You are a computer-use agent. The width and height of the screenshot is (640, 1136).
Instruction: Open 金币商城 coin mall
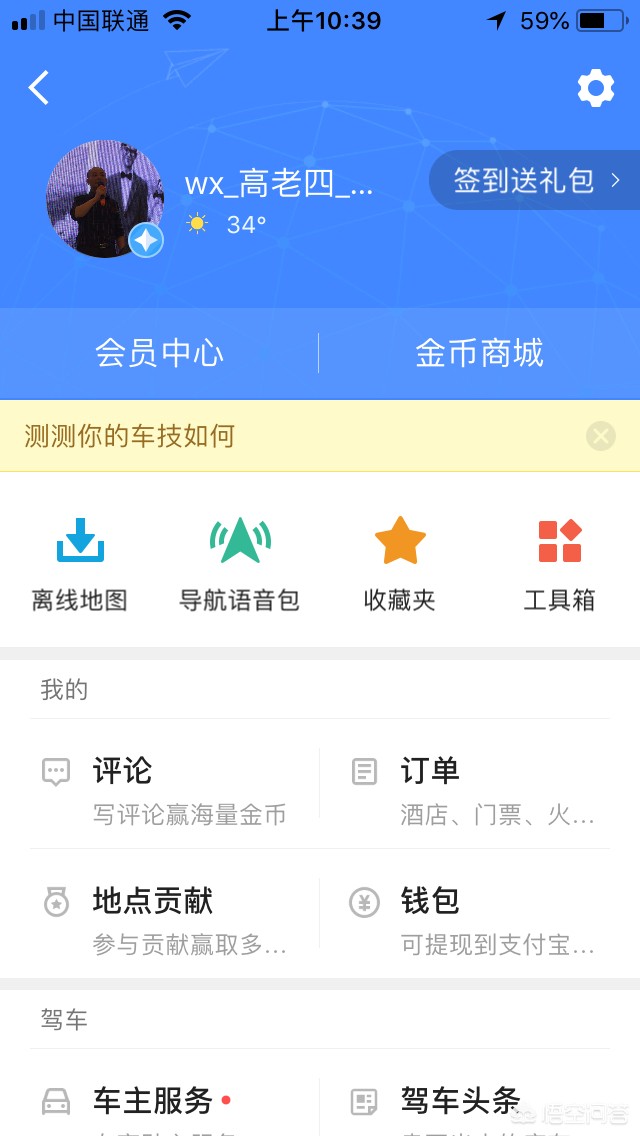tap(479, 353)
